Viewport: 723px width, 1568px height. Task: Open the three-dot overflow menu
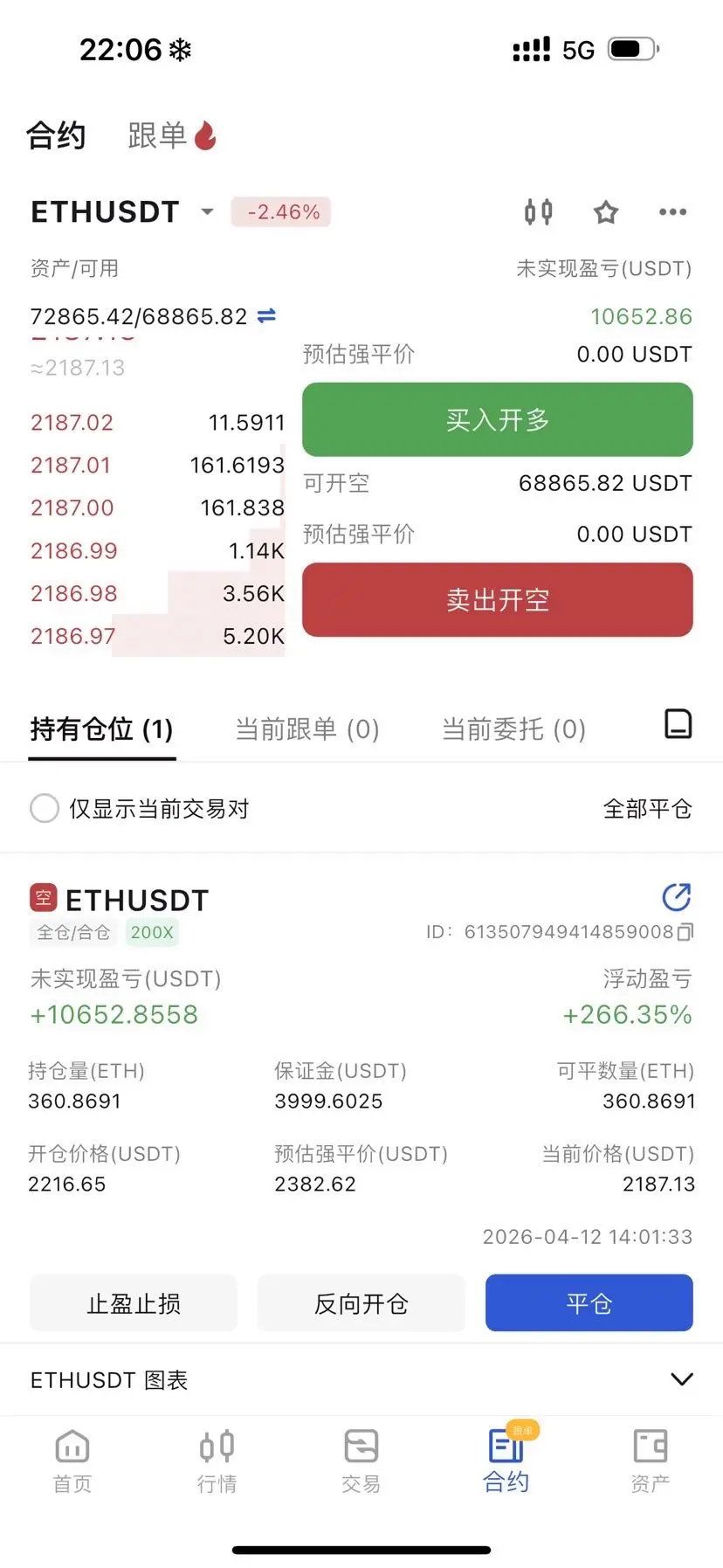[672, 212]
